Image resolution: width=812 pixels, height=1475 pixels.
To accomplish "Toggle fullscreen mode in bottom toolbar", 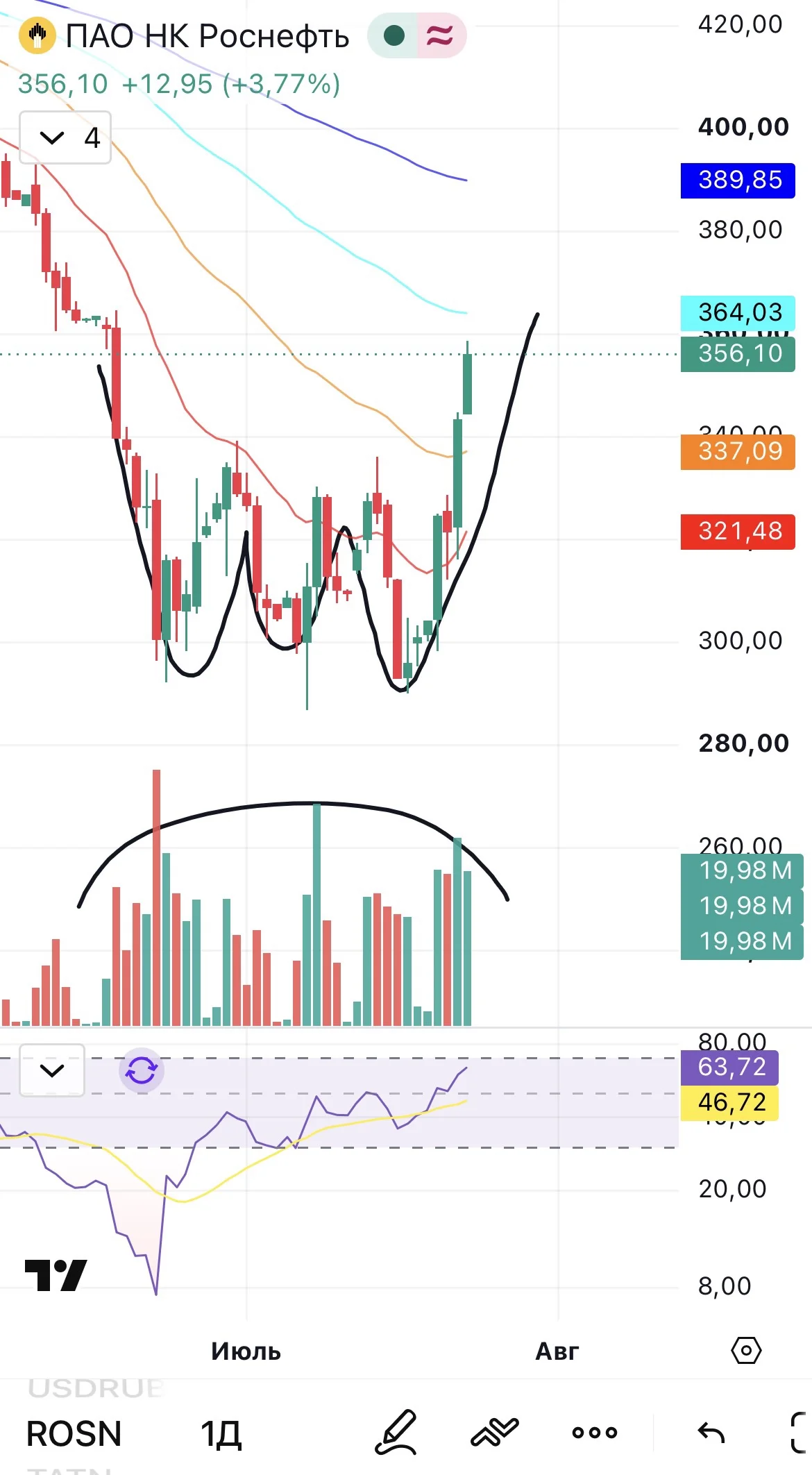I will click(x=800, y=1432).
